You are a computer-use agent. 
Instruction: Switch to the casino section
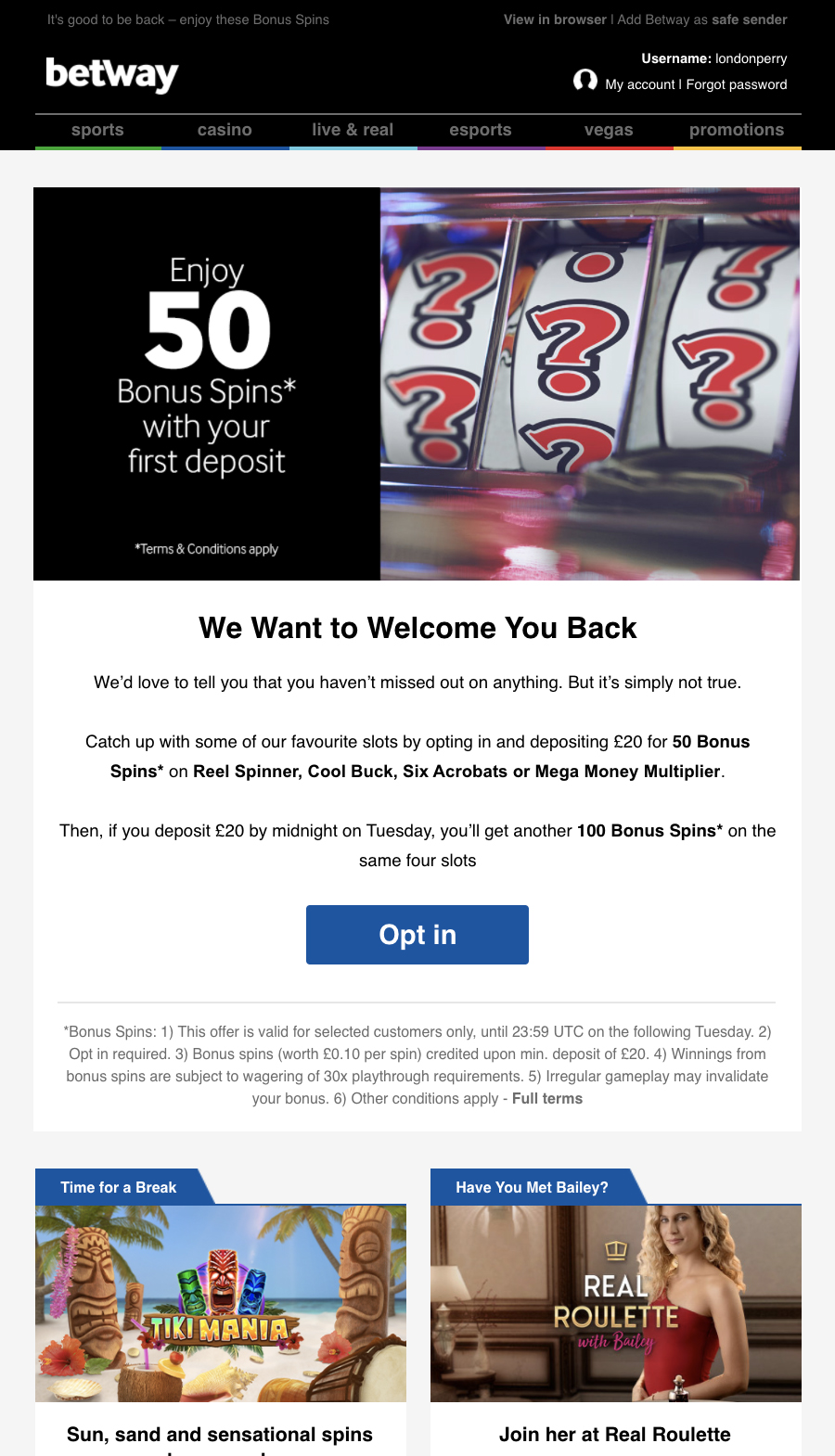pos(225,130)
